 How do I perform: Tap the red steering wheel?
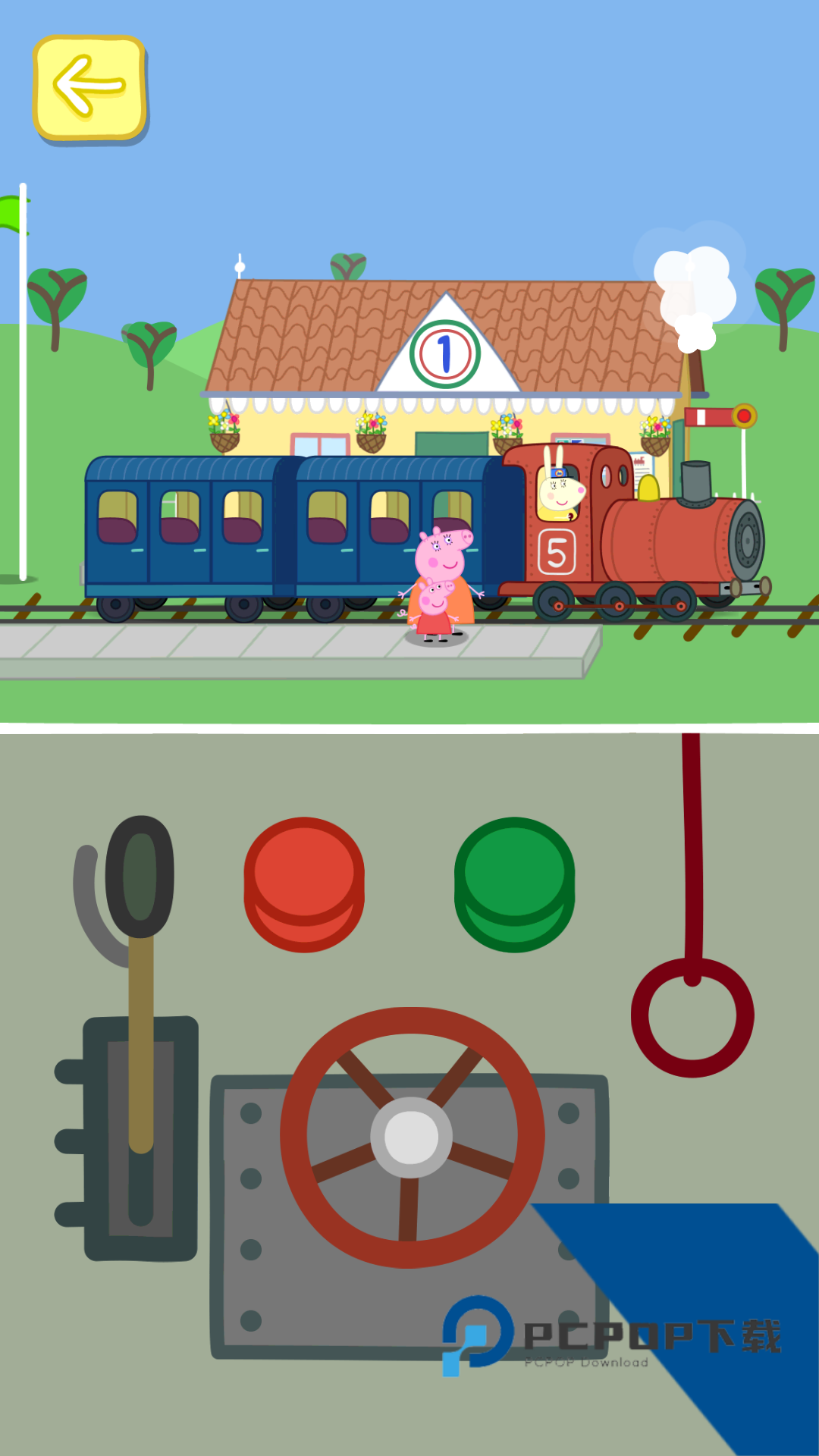point(412,1137)
